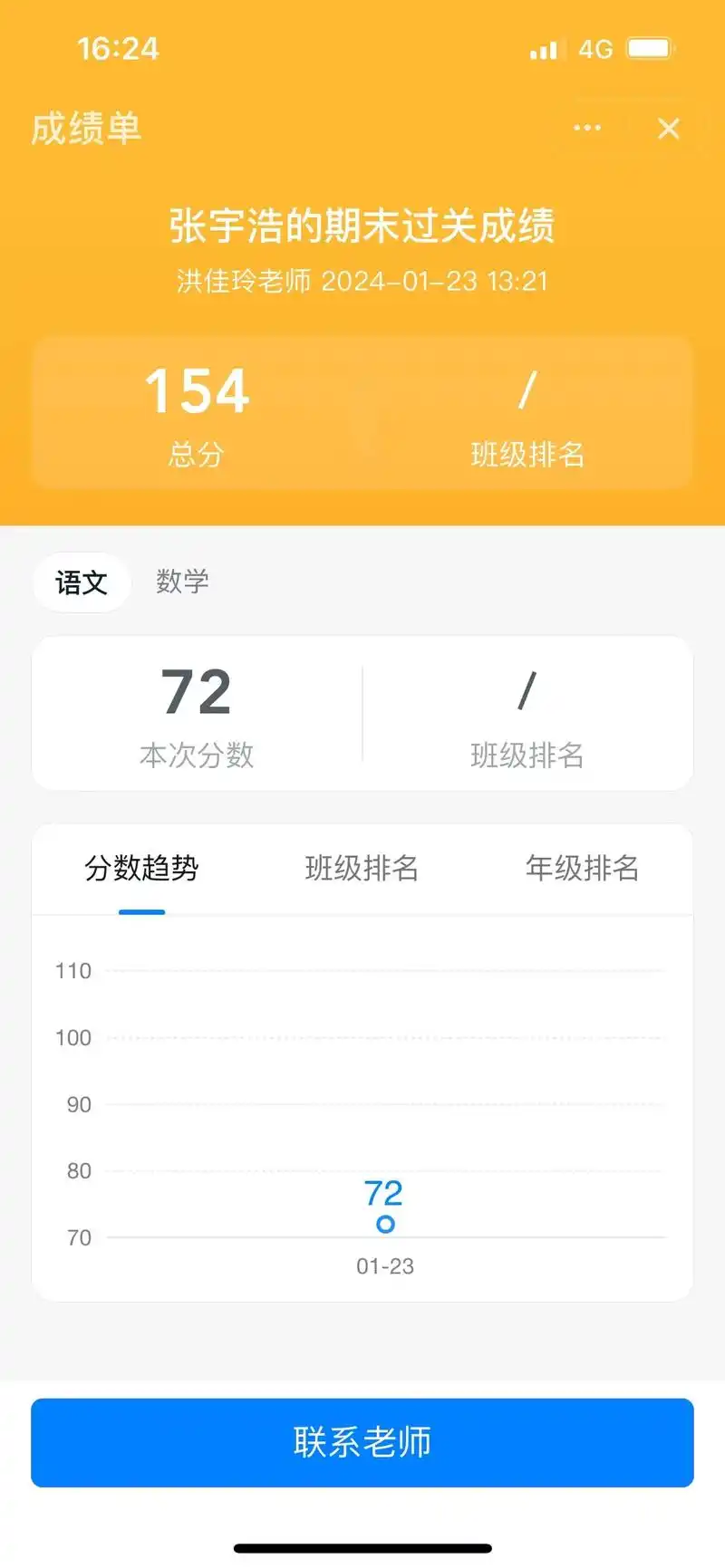This screenshot has width=725, height=1568.
Task: Open the 年级排名 ranking view
Action: pyautogui.click(x=583, y=869)
